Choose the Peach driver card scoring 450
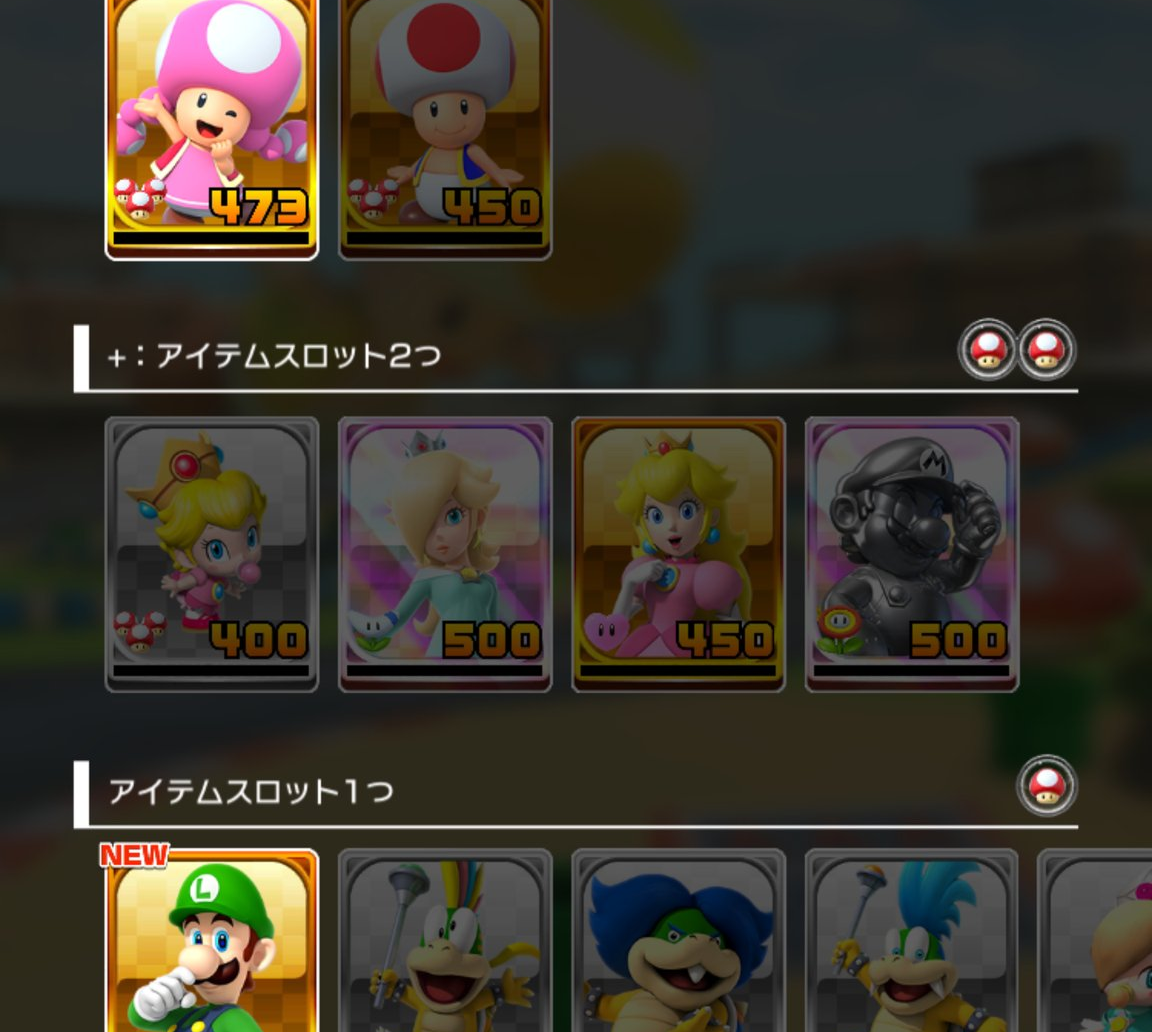This screenshot has width=1152, height=1032. point(678,553)
